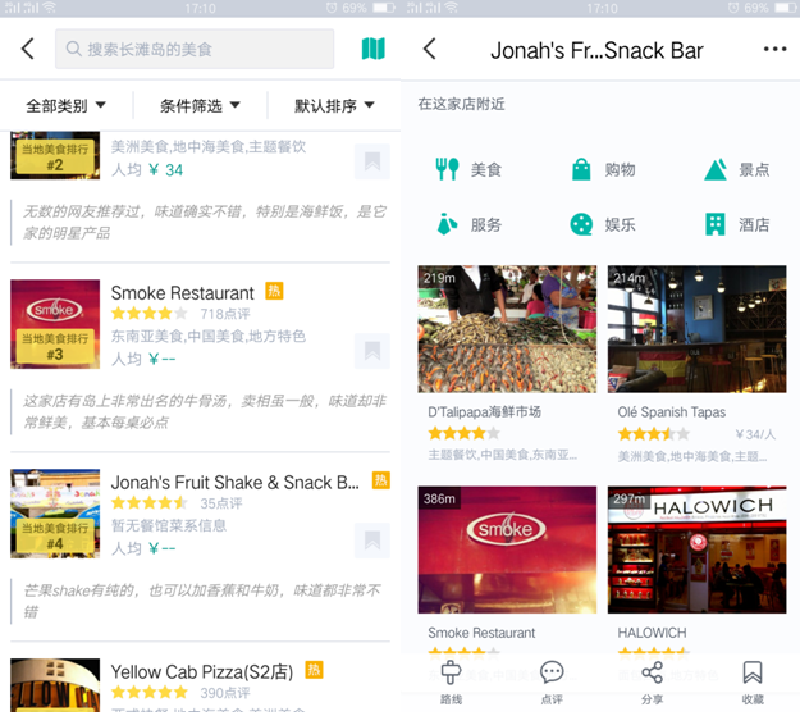Select nearby 购物 category
The image size is (800, 716).
(603, 170)
